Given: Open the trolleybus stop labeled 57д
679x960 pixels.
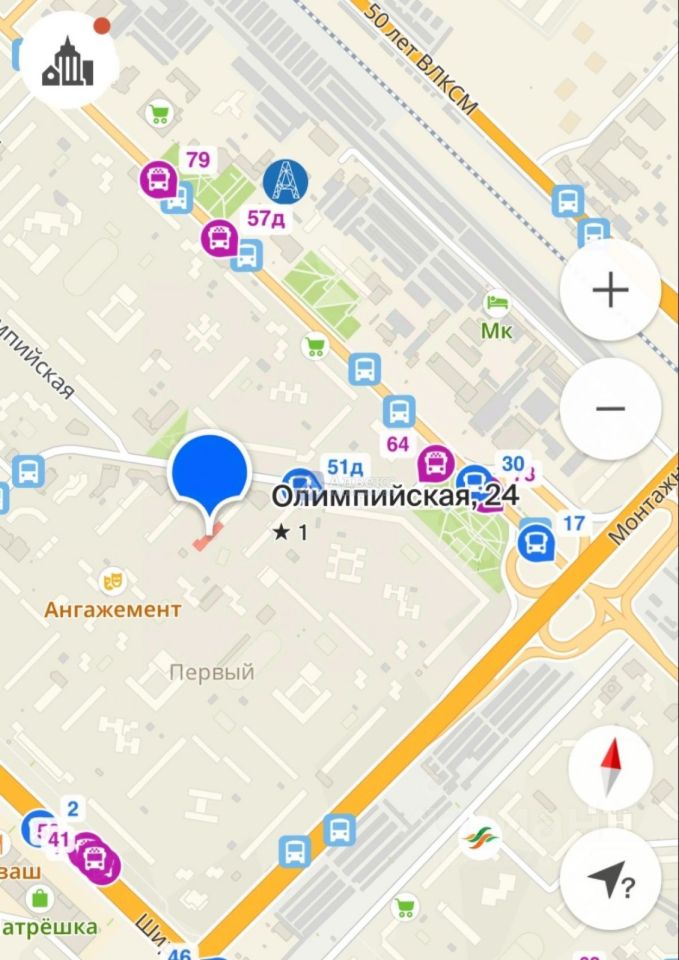Looking at the screenshot, I should (218, 238).
